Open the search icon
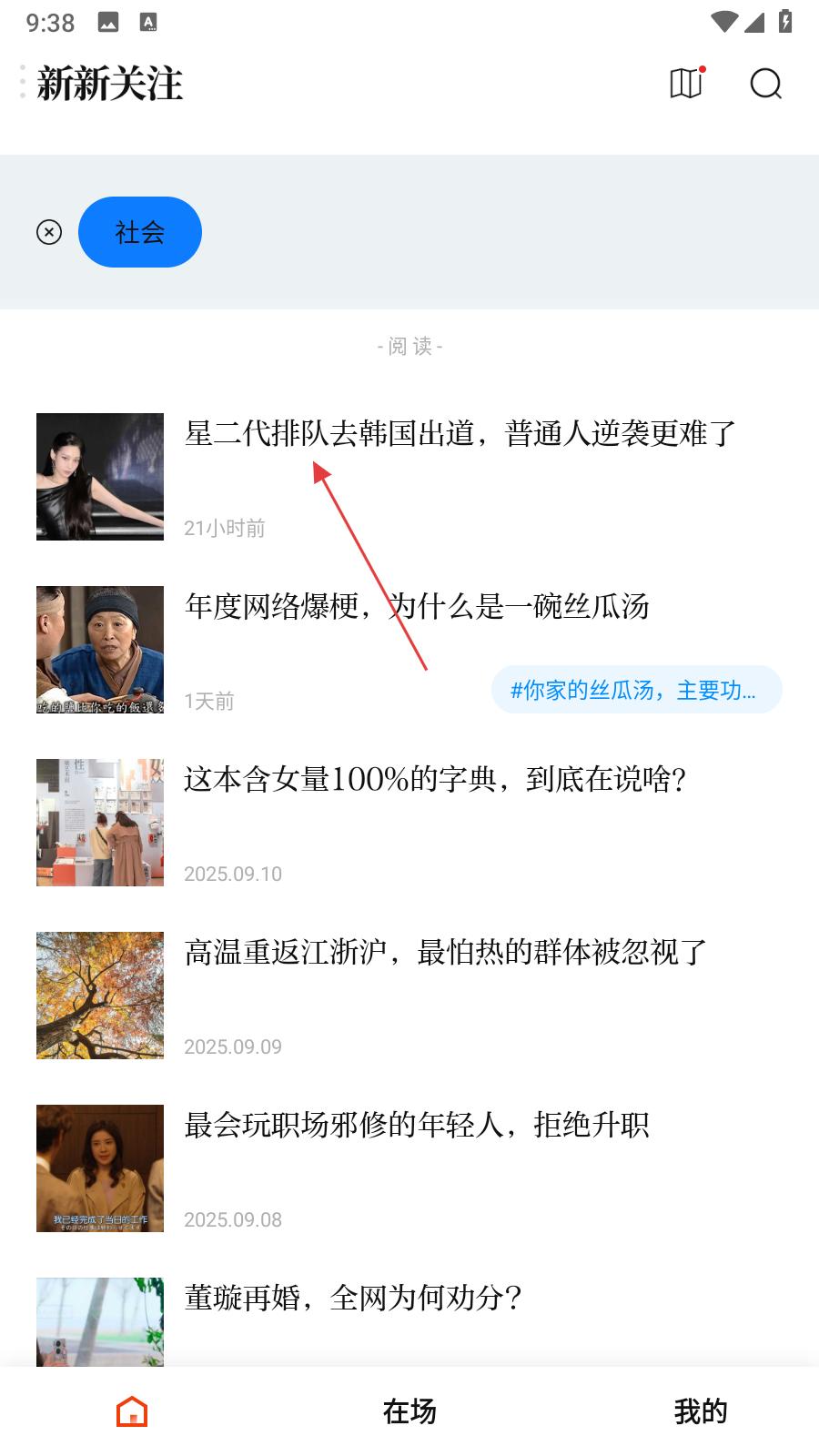 765,84
